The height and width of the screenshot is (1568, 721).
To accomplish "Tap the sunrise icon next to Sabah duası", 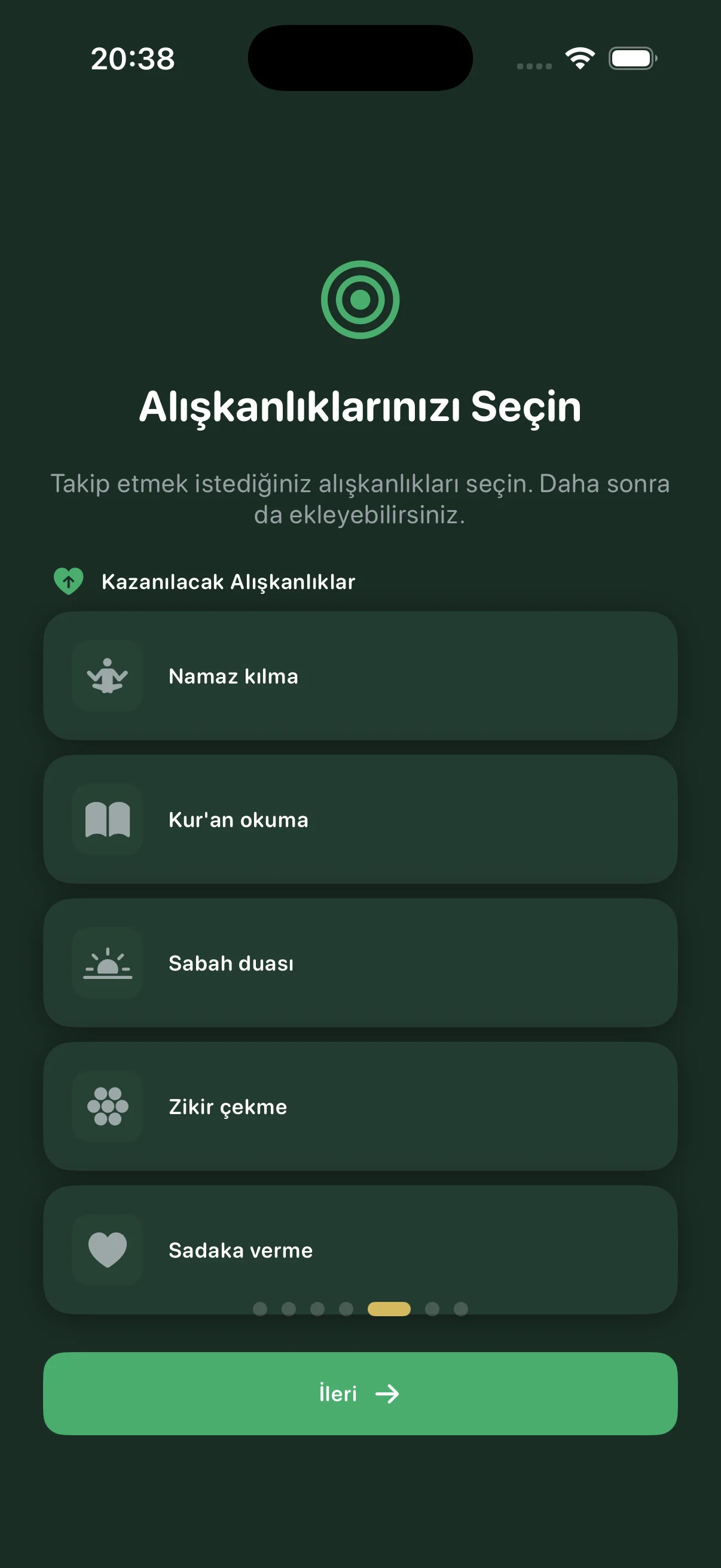I will 107,963.
